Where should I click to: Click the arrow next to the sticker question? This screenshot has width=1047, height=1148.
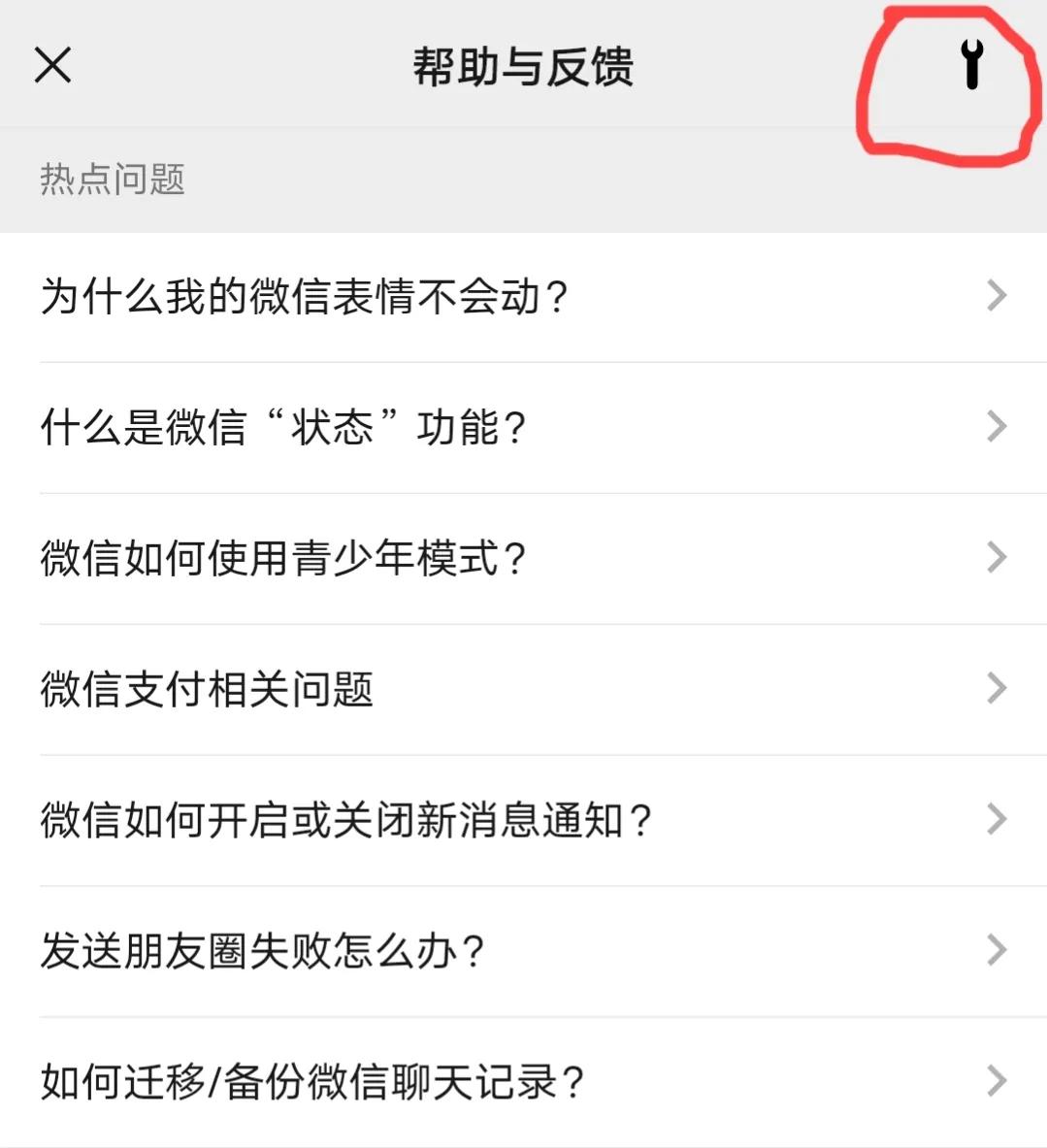click(996, 296)
